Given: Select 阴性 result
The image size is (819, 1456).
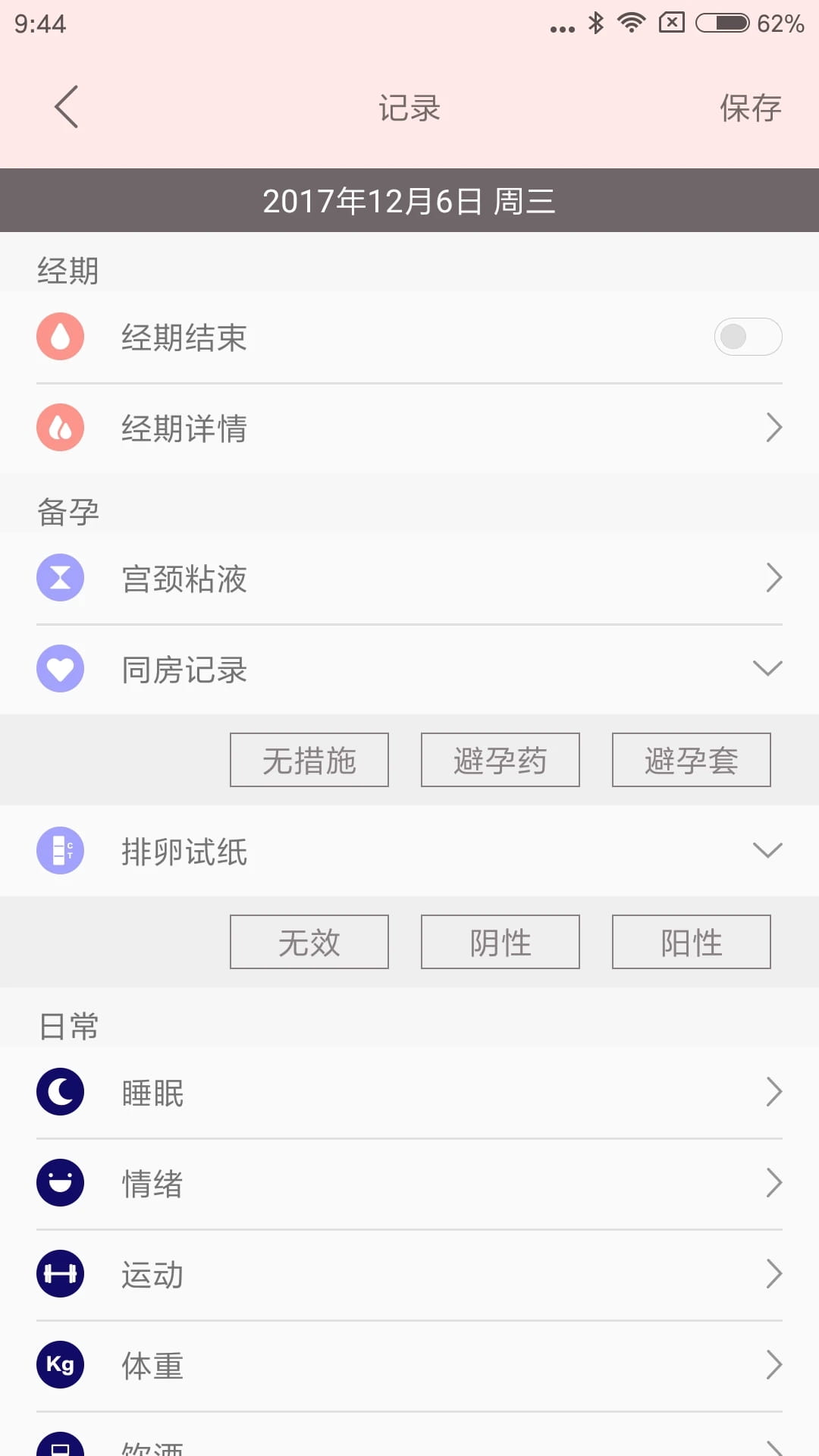Looking at the screenshot, I should pos(500,942).
